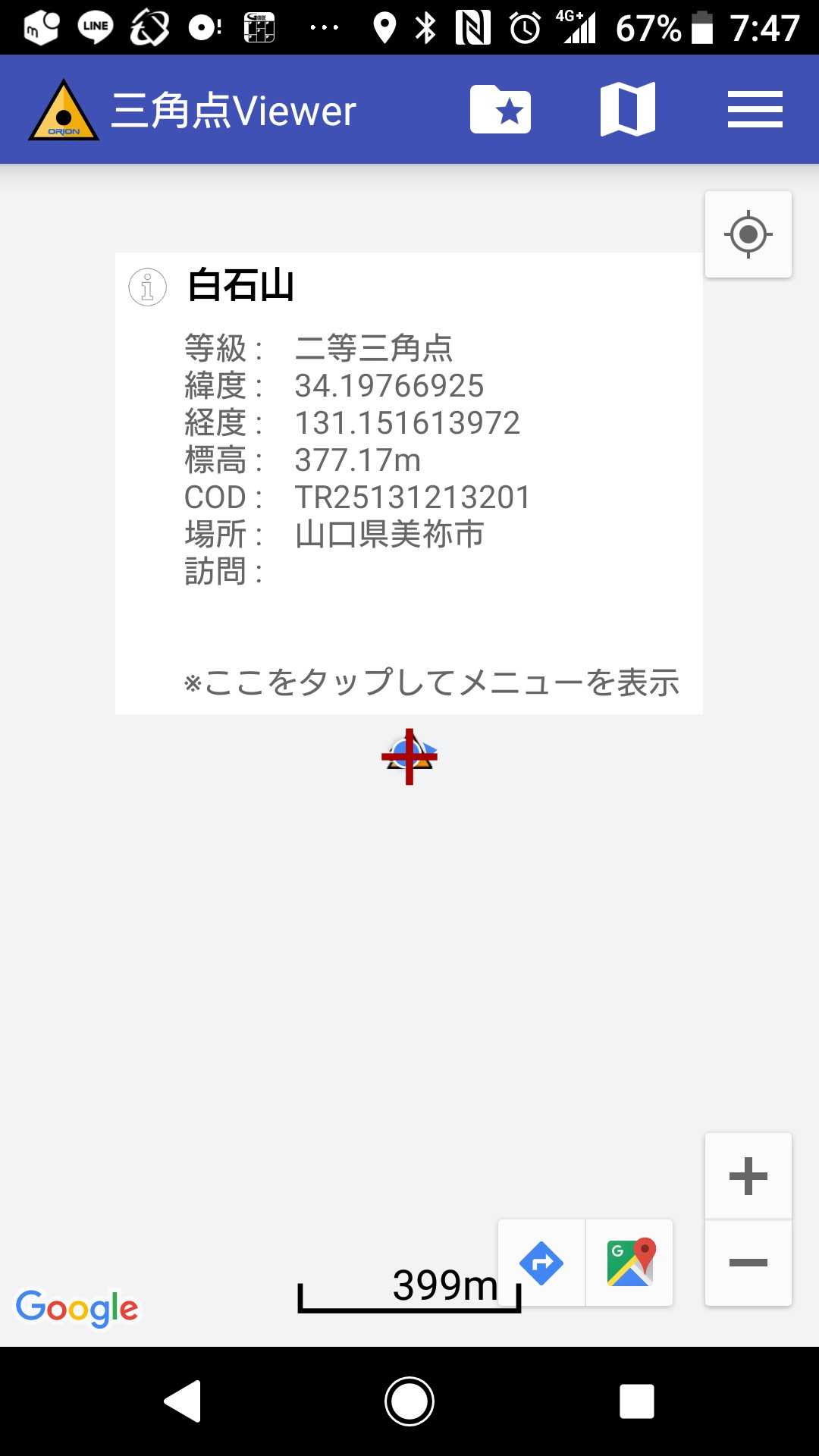Zoom in on the map
This screenshot has width=819, height=1456.
tap(748, 1176)
